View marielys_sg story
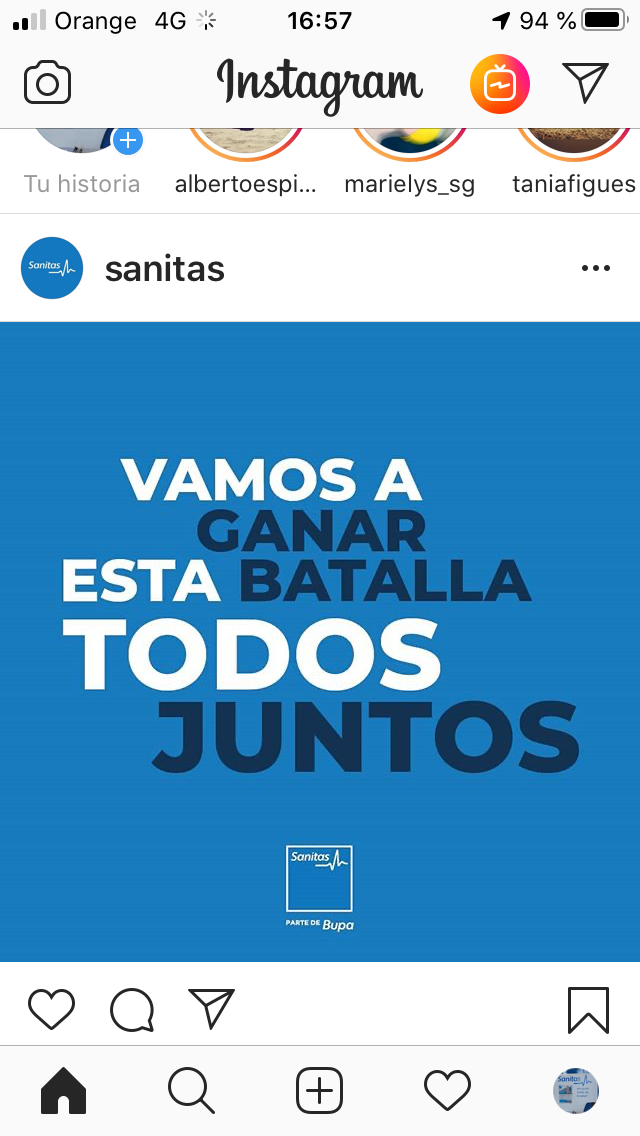The image size is (640, 1136). tap(409, 142)
